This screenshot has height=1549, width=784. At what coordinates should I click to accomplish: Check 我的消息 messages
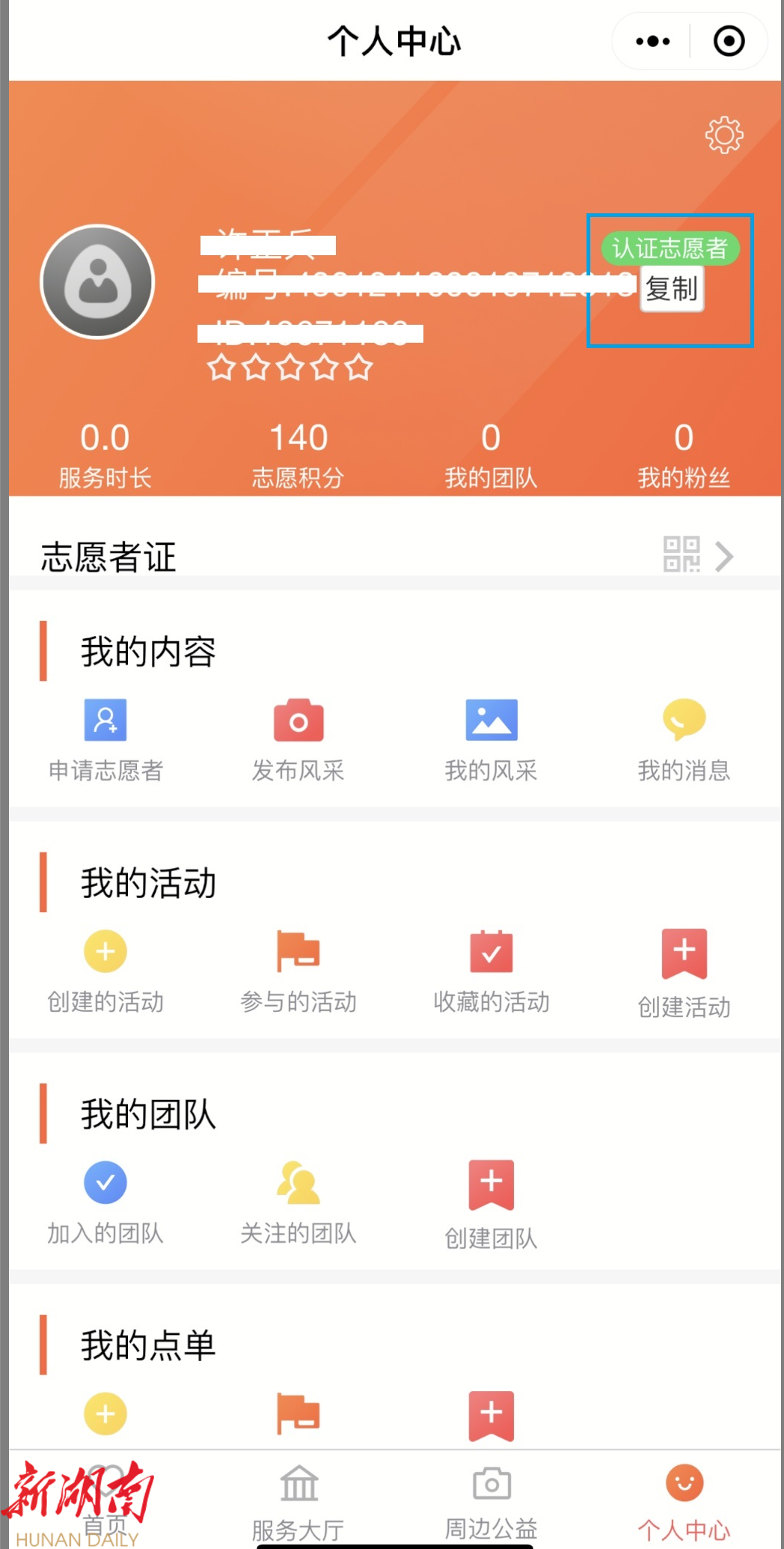[x=684, y=737]
